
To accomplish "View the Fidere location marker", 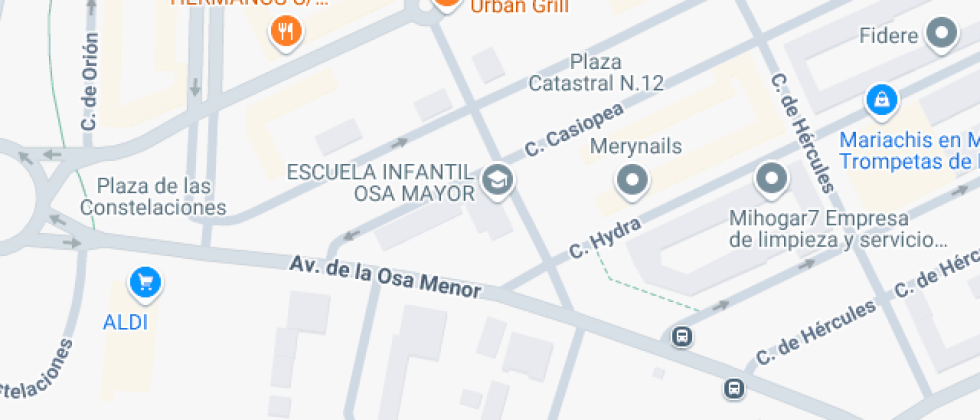I will click(x=941, y=35).
